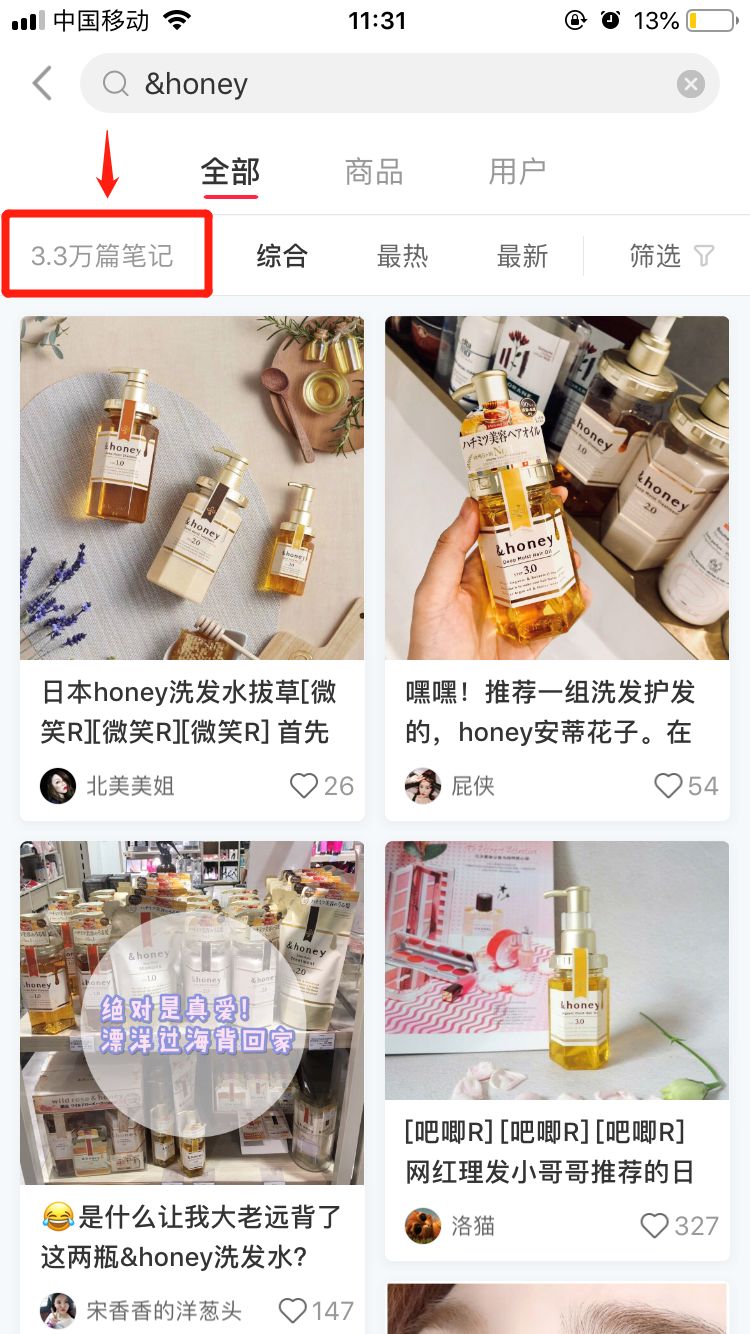Clear the search text

tap(690, 84)
